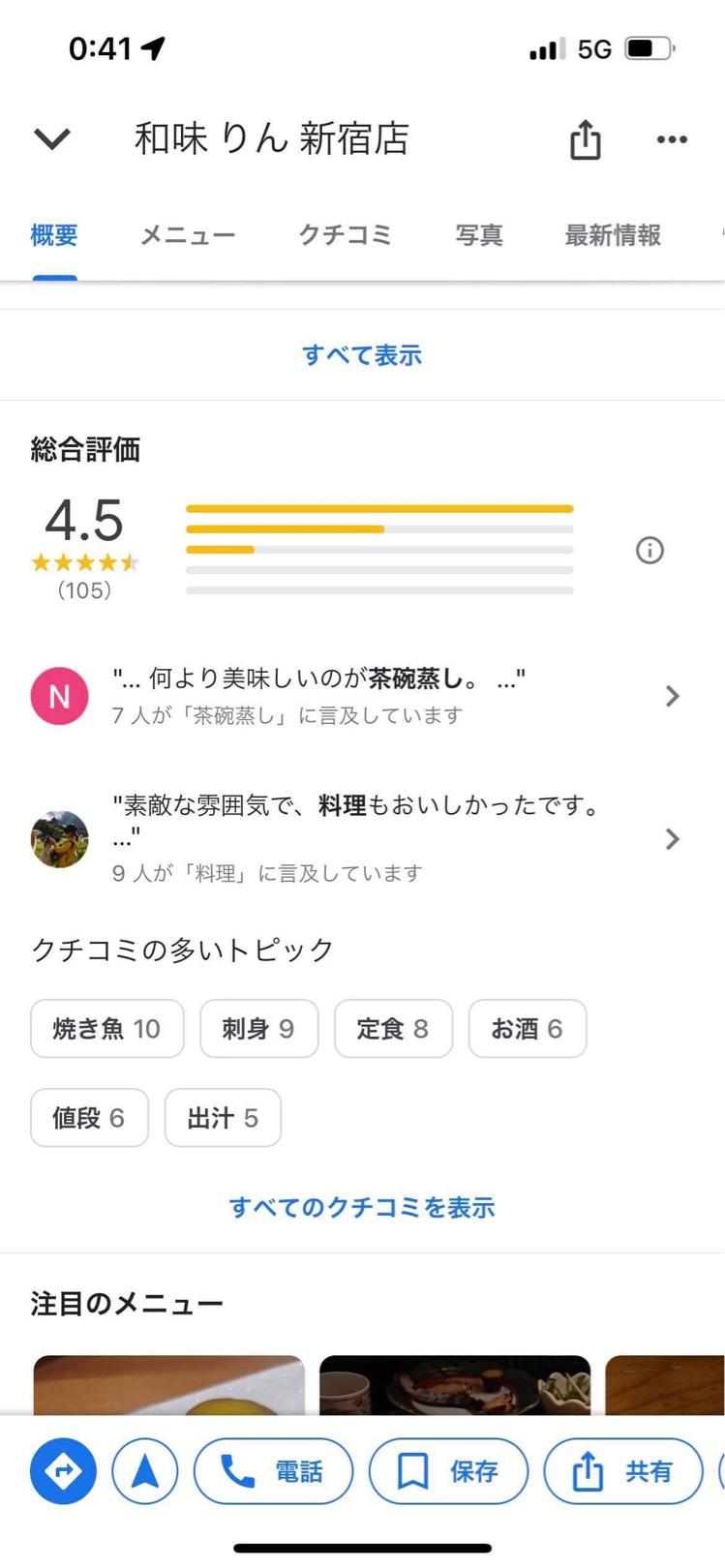
Task: Open the 写真 tab
Action: 479,235
